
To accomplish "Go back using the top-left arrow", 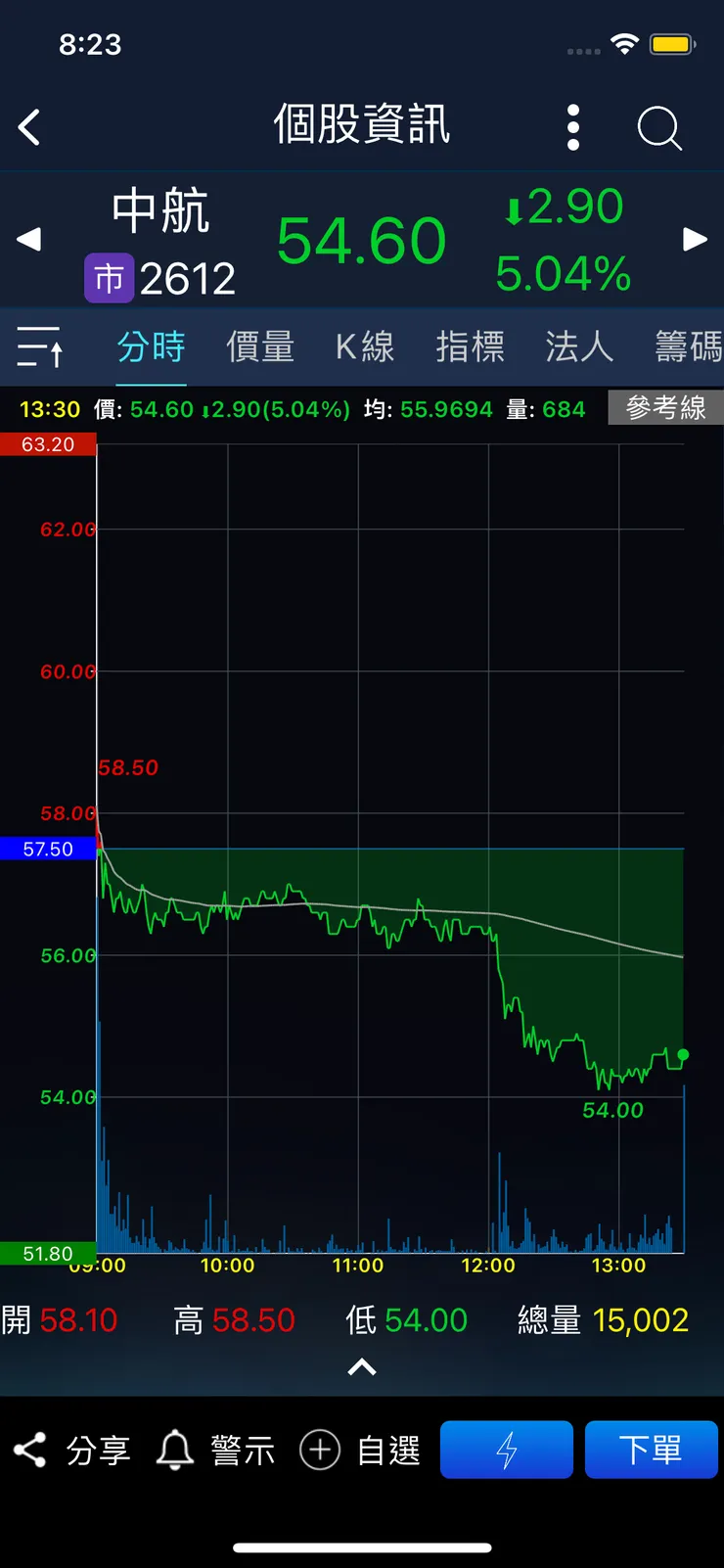I will click(x=29, y=127).
